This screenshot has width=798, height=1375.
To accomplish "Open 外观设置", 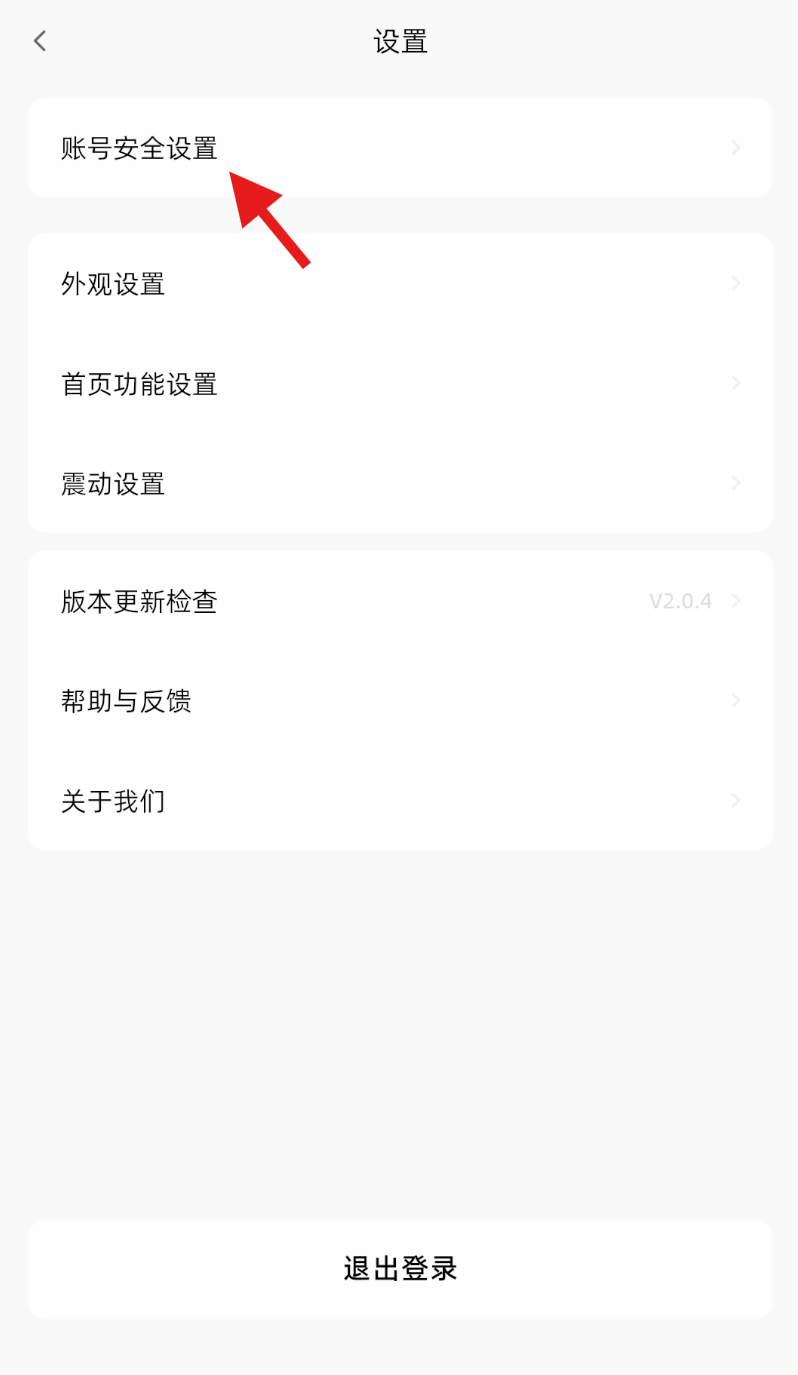I will 400,284.
